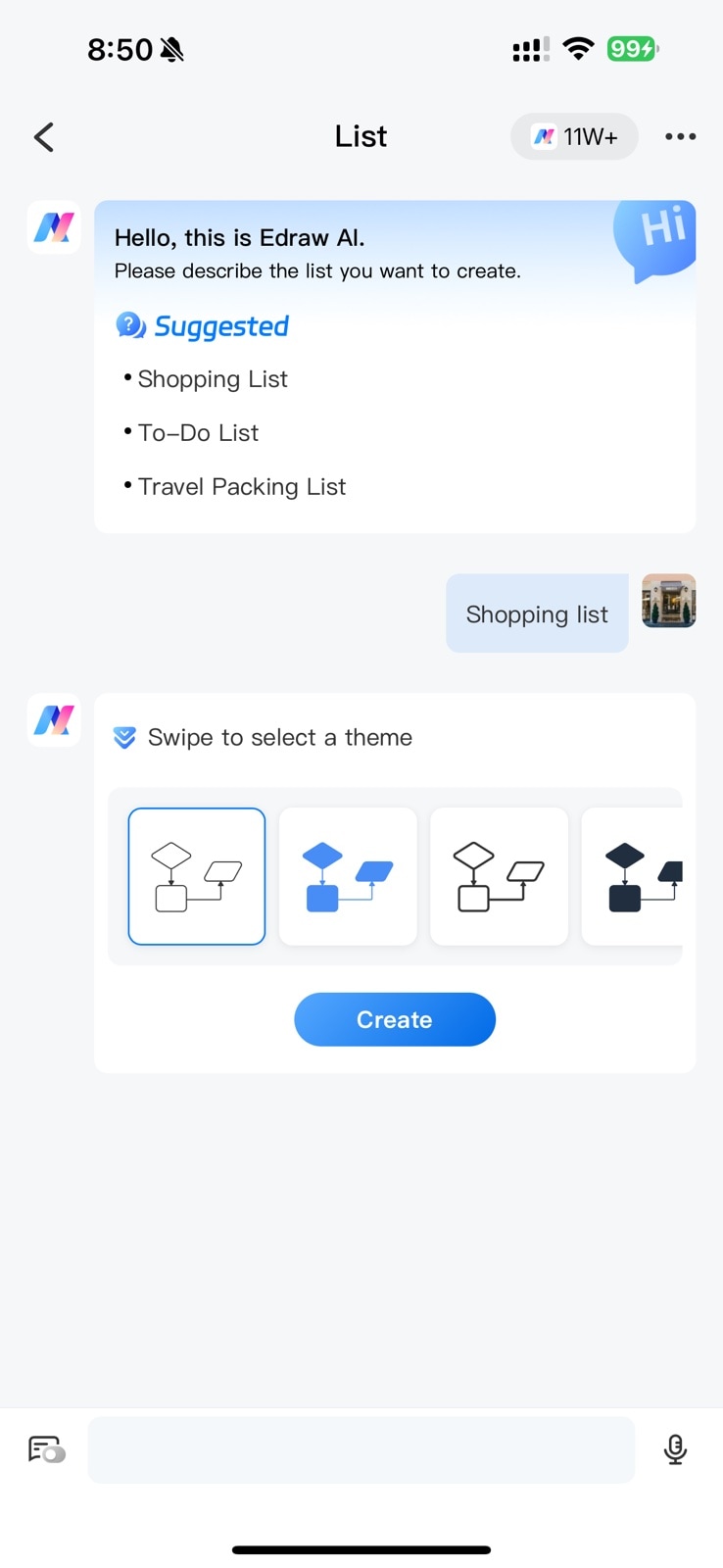This screenshot has height=1568, width=723.
Task: Select the bold black outline theme
Action: 499,876
